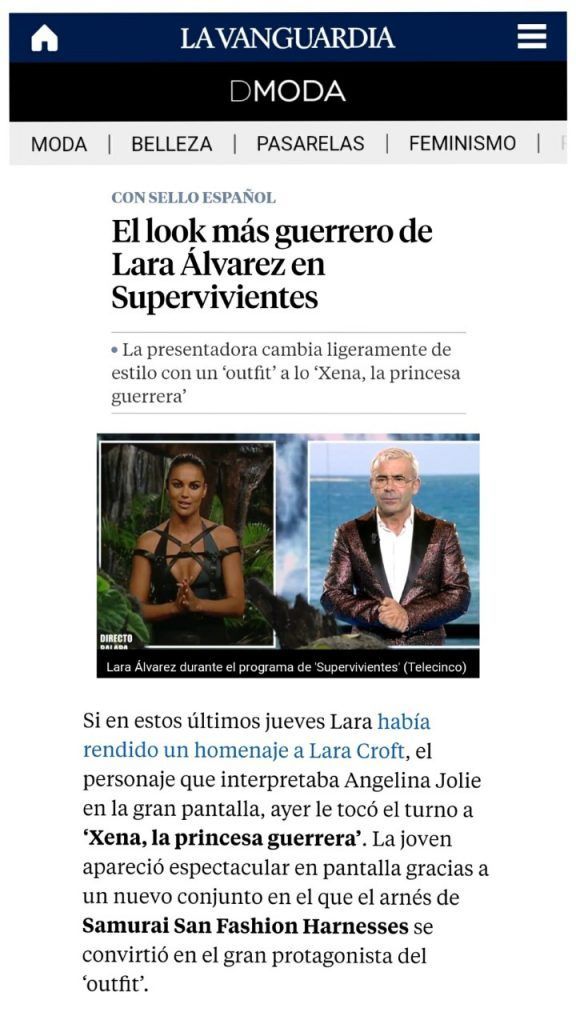The height and width of the screenshot is (1024, 576).
Task: Open the hamburger menu
Action: coord(532,37)
